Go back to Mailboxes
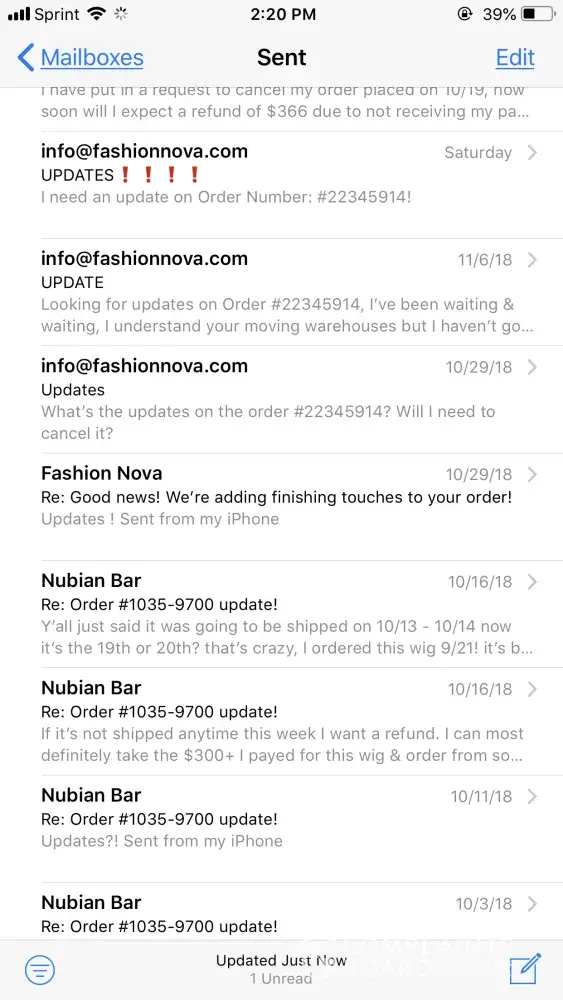This screenshot has height=1000, width=563. click(x=81, y=57)
